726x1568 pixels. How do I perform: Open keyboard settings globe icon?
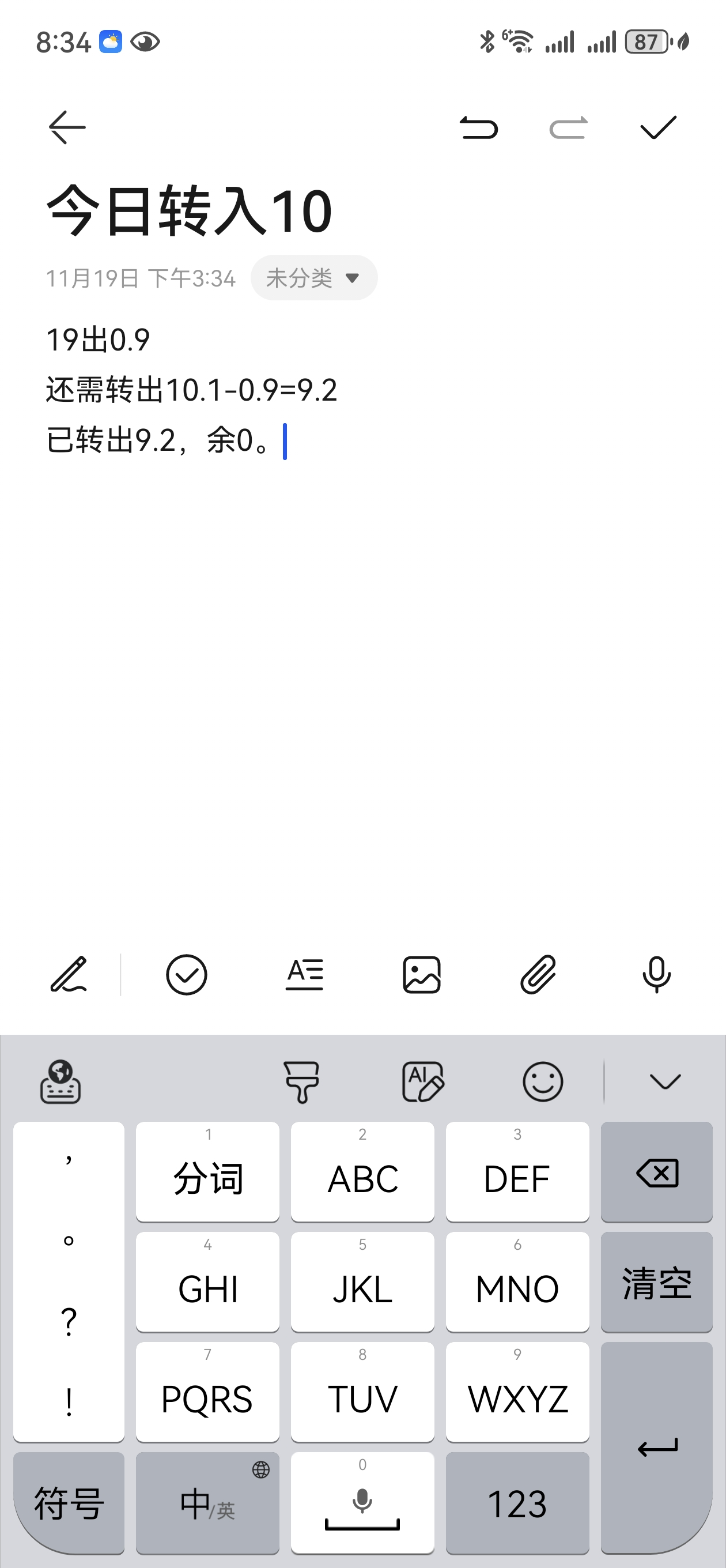coord(60,1081)
